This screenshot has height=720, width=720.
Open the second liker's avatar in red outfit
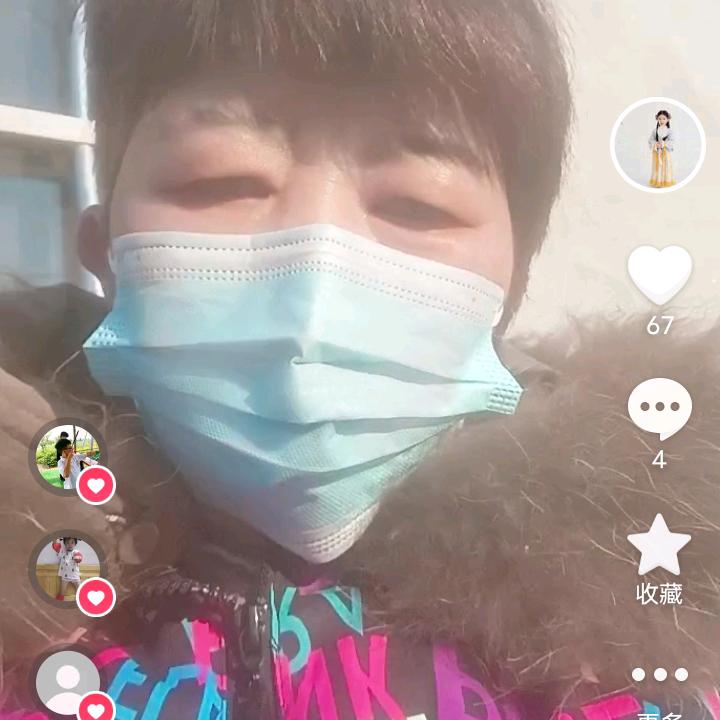68,569
